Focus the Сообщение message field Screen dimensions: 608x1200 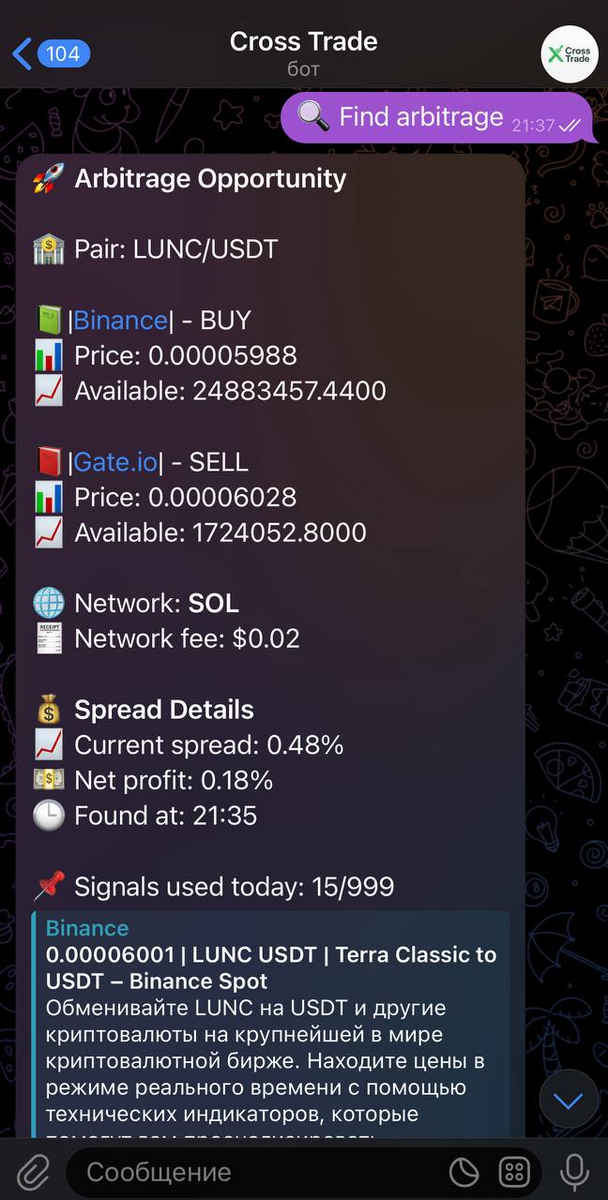[258, 1171]
